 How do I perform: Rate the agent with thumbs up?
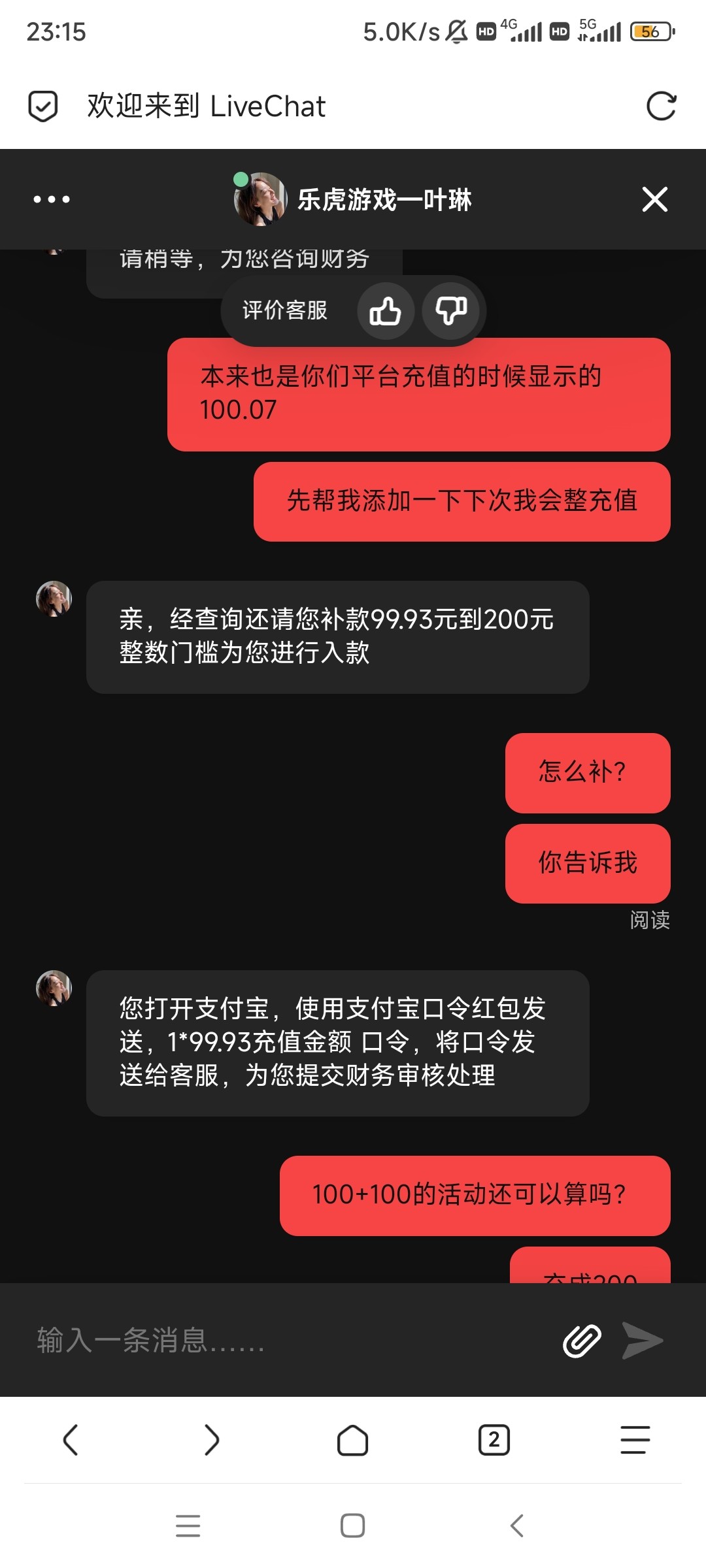[385, 310]
